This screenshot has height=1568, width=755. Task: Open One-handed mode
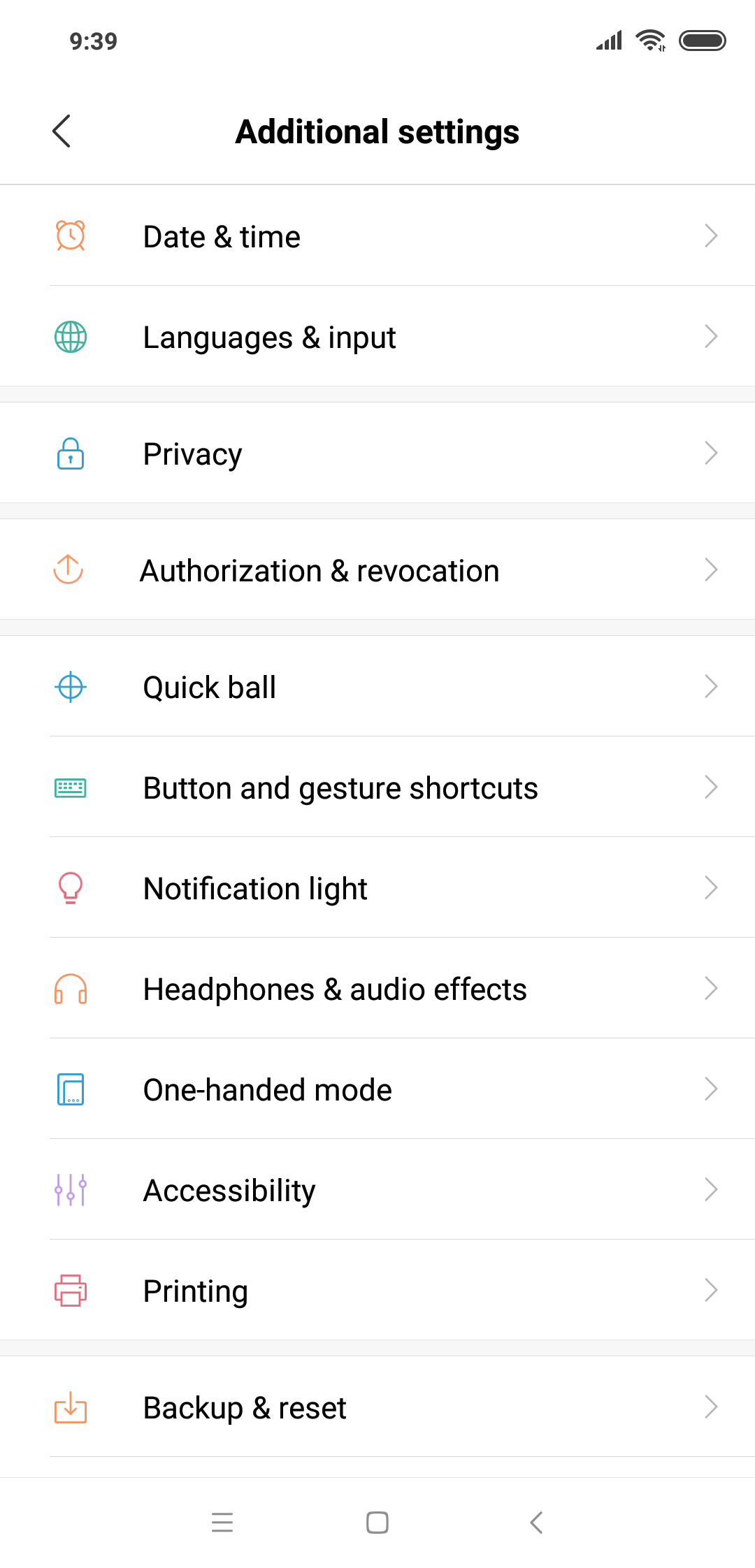pos(377,1089)
